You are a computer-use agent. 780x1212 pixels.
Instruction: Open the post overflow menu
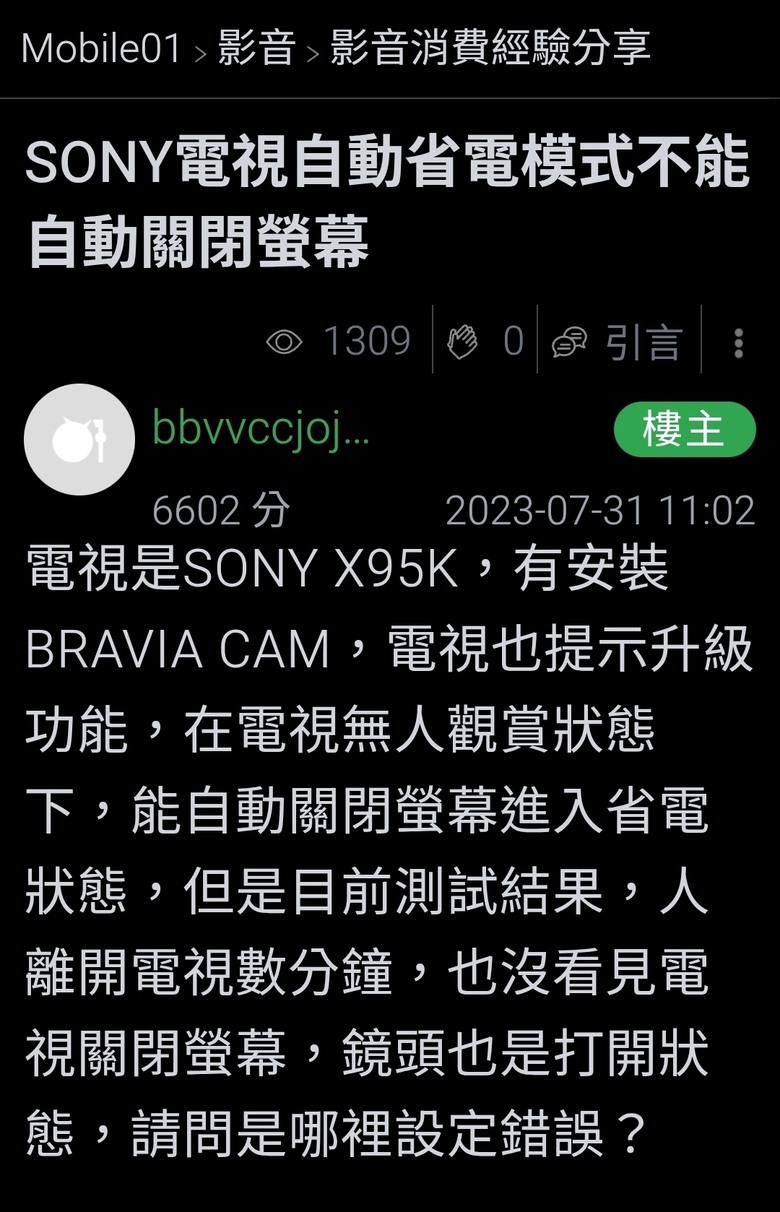point(738,343)
